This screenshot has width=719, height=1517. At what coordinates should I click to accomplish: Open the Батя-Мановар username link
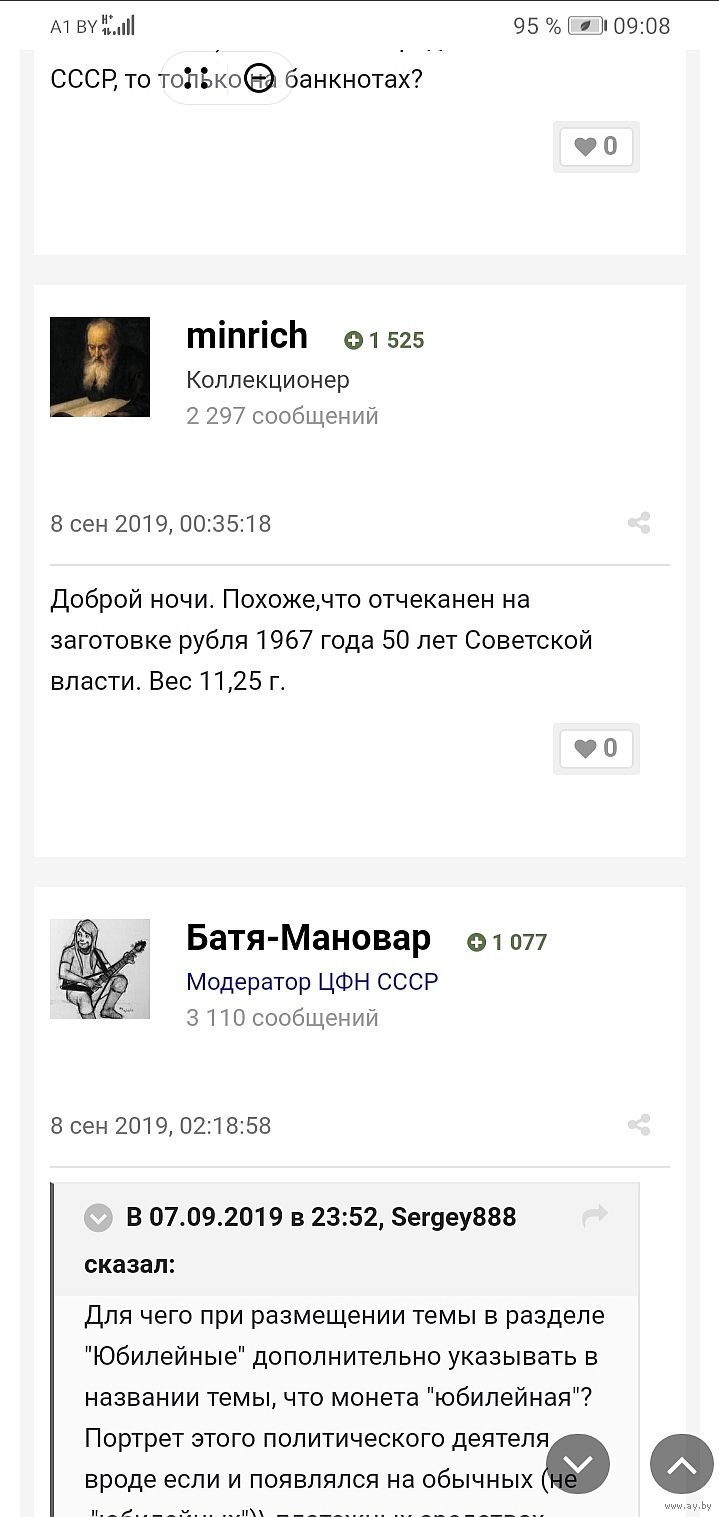(309, 938)
